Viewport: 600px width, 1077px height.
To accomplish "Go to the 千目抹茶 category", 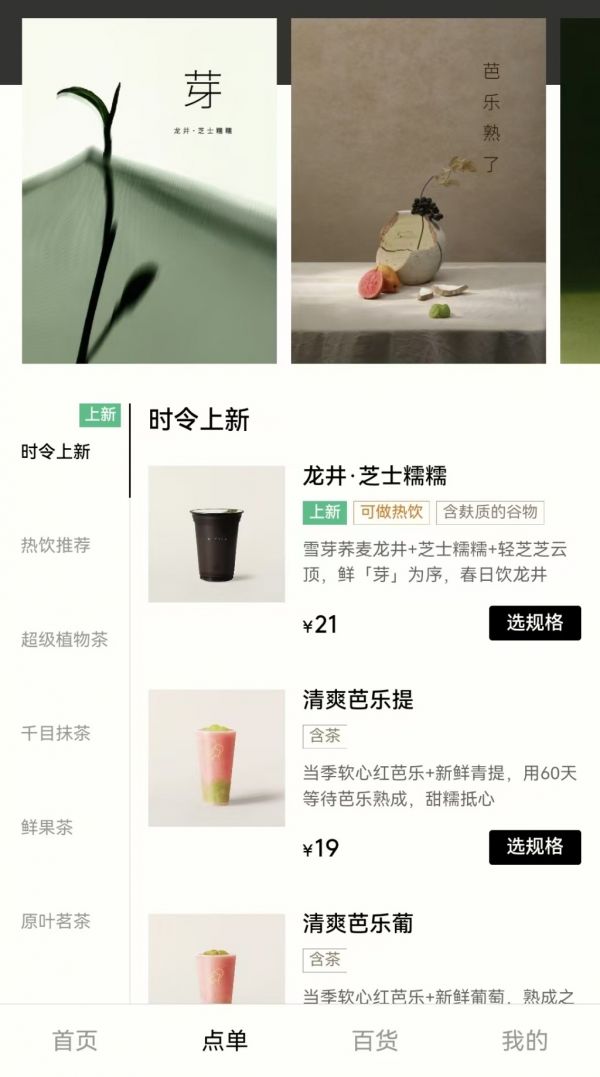I will pyautogui.click(x=56, y=733).
